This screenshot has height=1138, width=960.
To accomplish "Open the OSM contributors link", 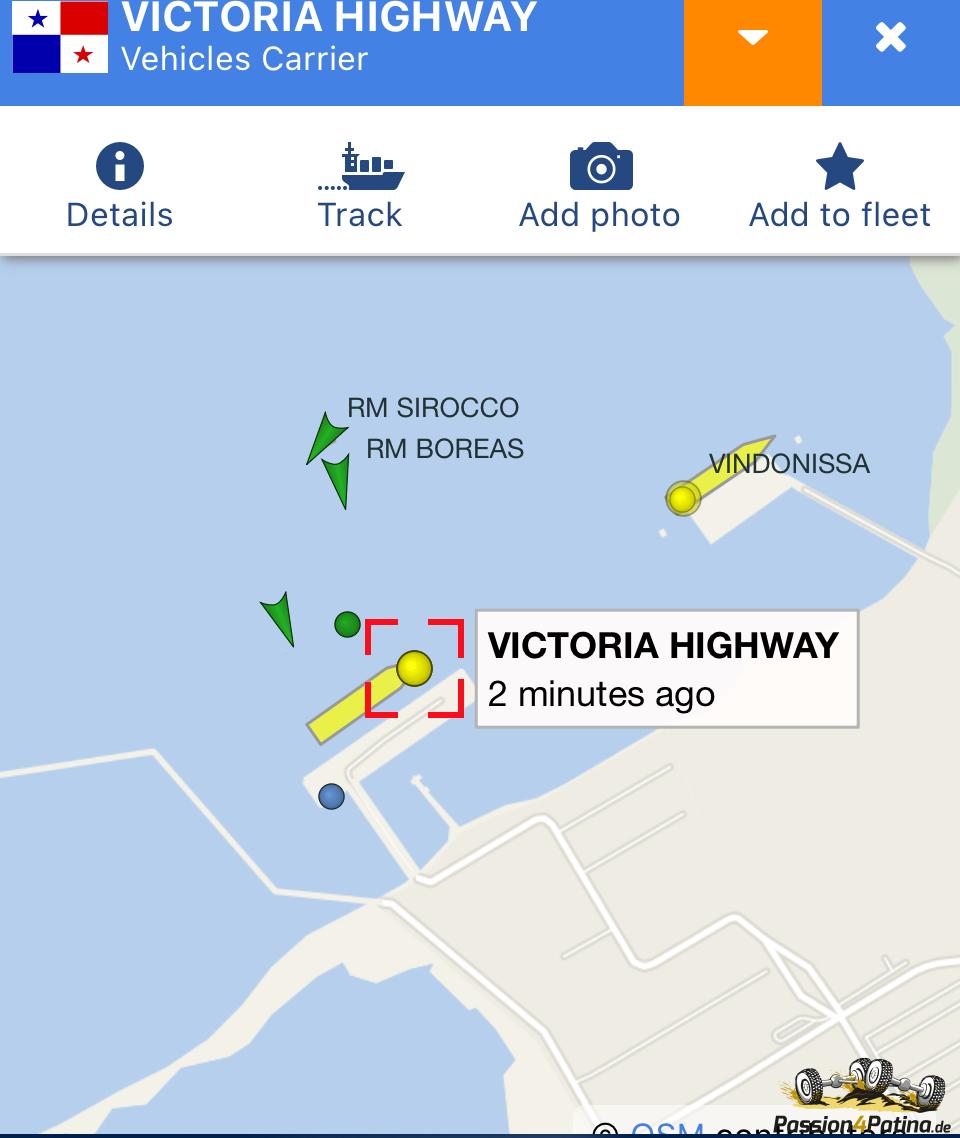I will 666,1128.
